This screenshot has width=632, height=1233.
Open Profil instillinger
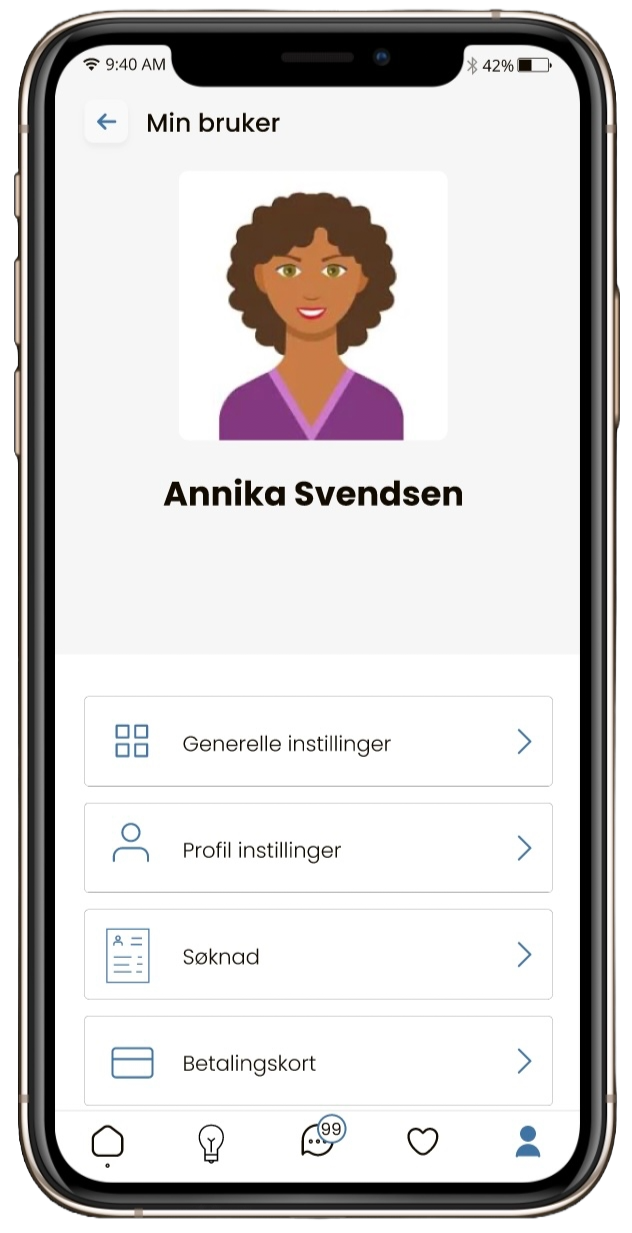coord(318,848)
